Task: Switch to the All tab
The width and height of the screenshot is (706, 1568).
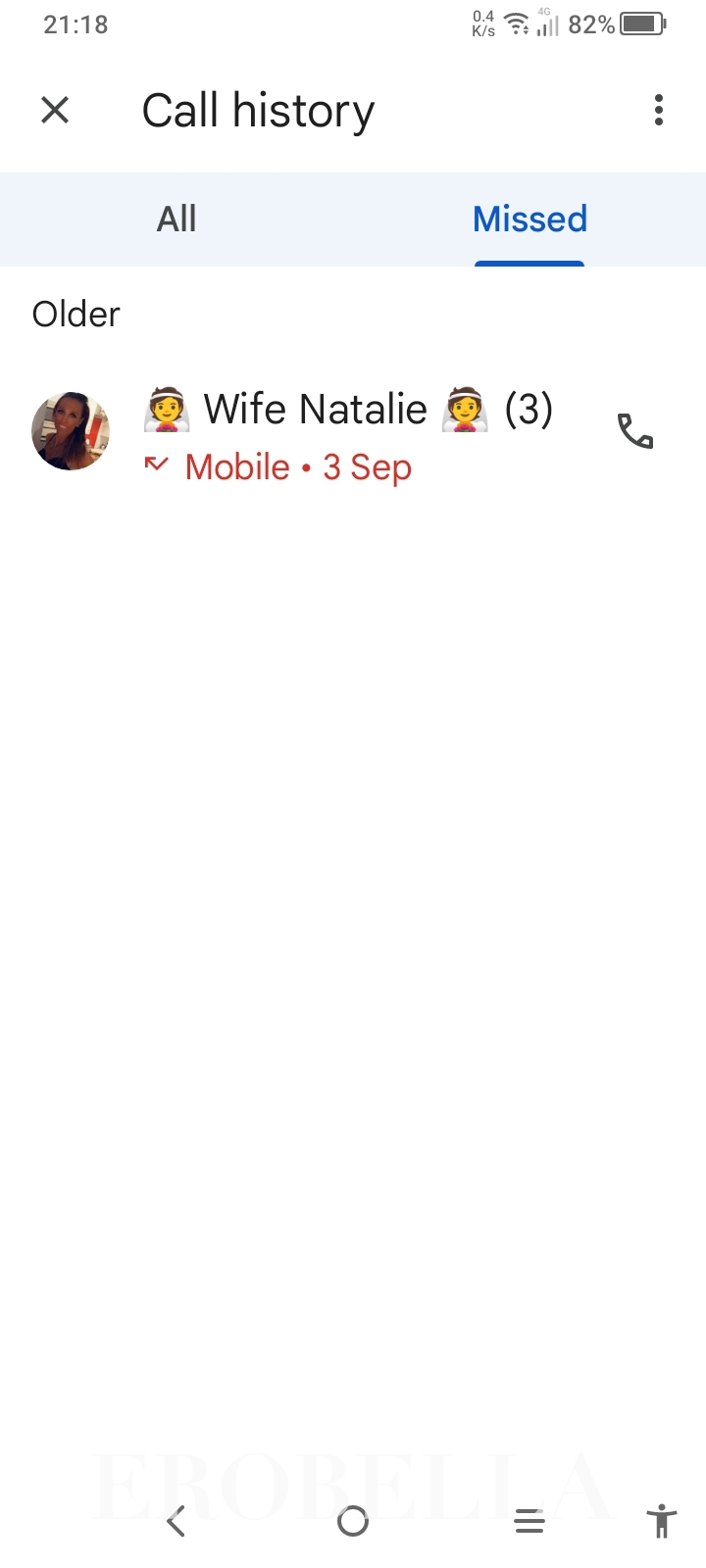Action: pos(176,219)
